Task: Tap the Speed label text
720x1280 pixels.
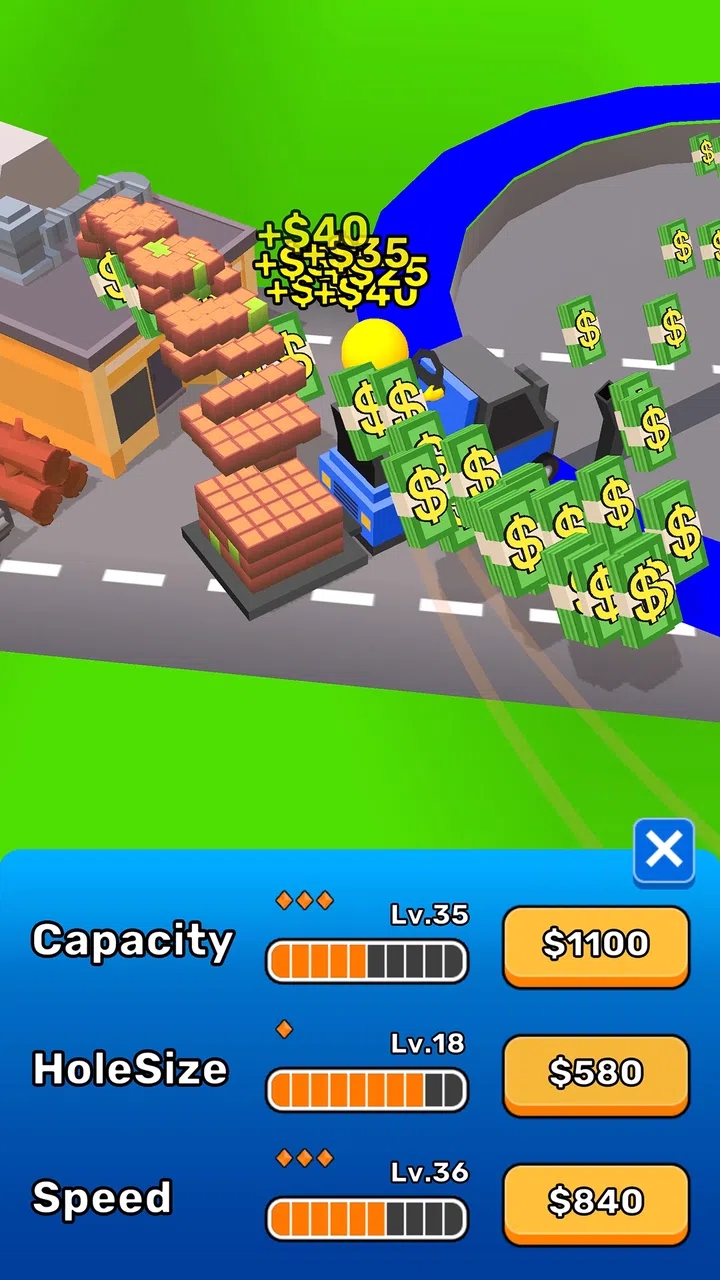Action: (100, 1196)
